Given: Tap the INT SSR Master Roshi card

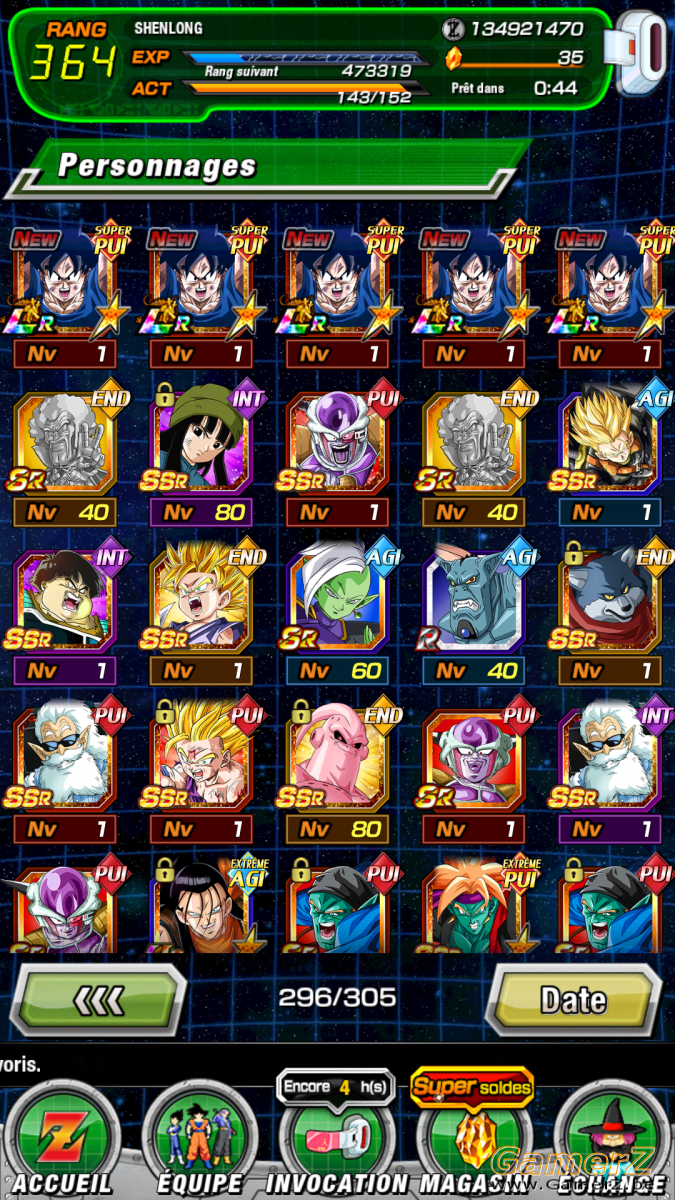Looking at the screenshot, I should (x=609, y=772).
